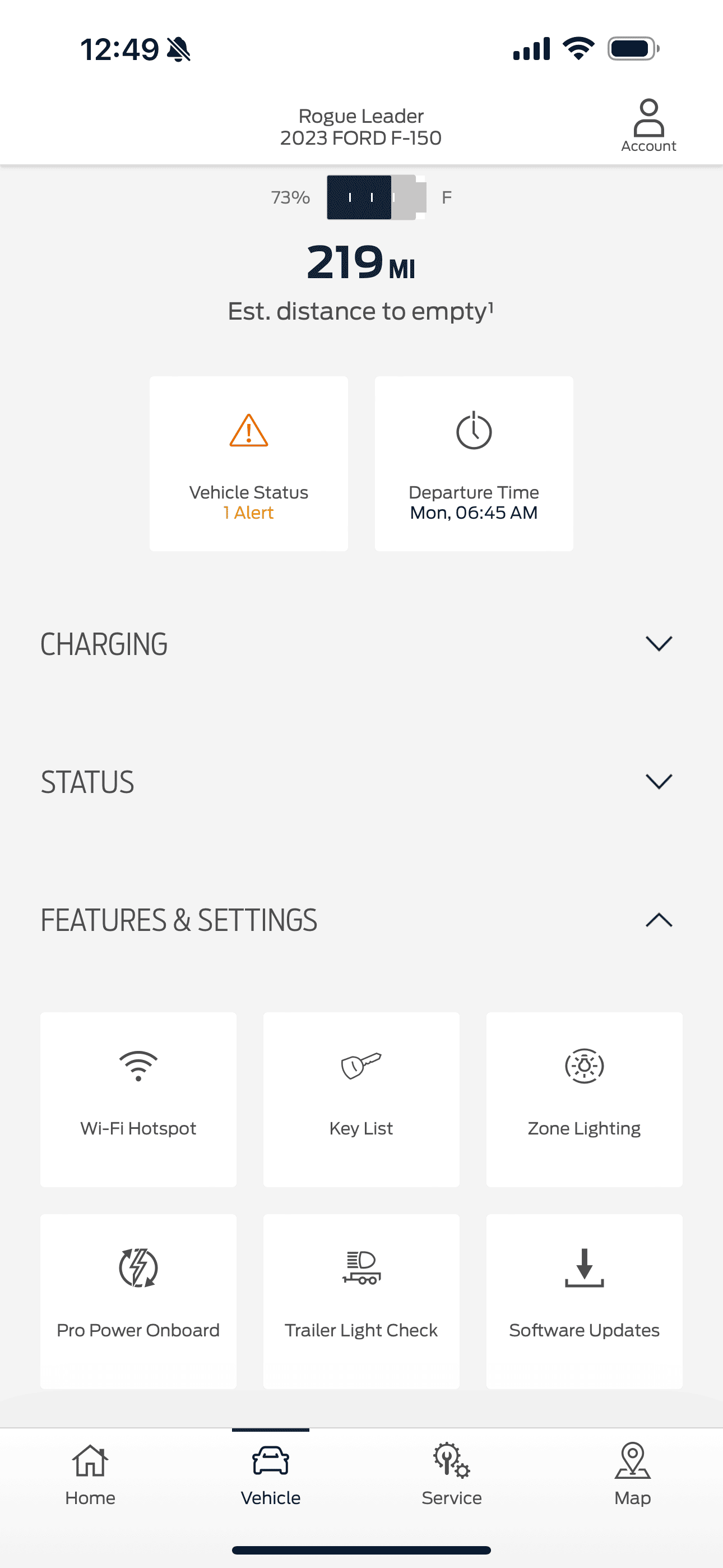Viewport: 723px width, 1568px height.
Task: Expand the Status section
Action: coord(658,782)
